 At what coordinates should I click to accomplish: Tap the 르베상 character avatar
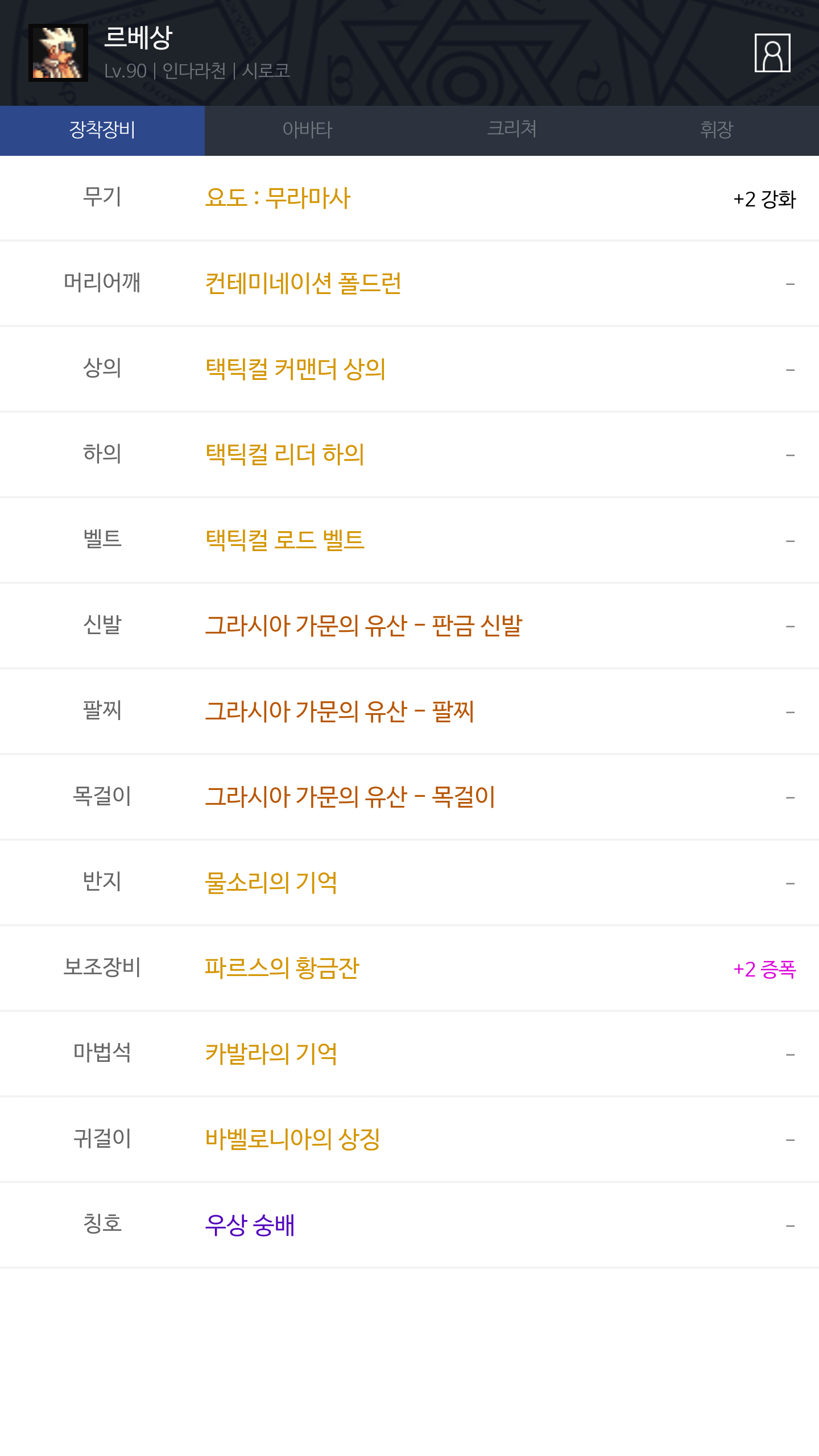tap(58, 53)
